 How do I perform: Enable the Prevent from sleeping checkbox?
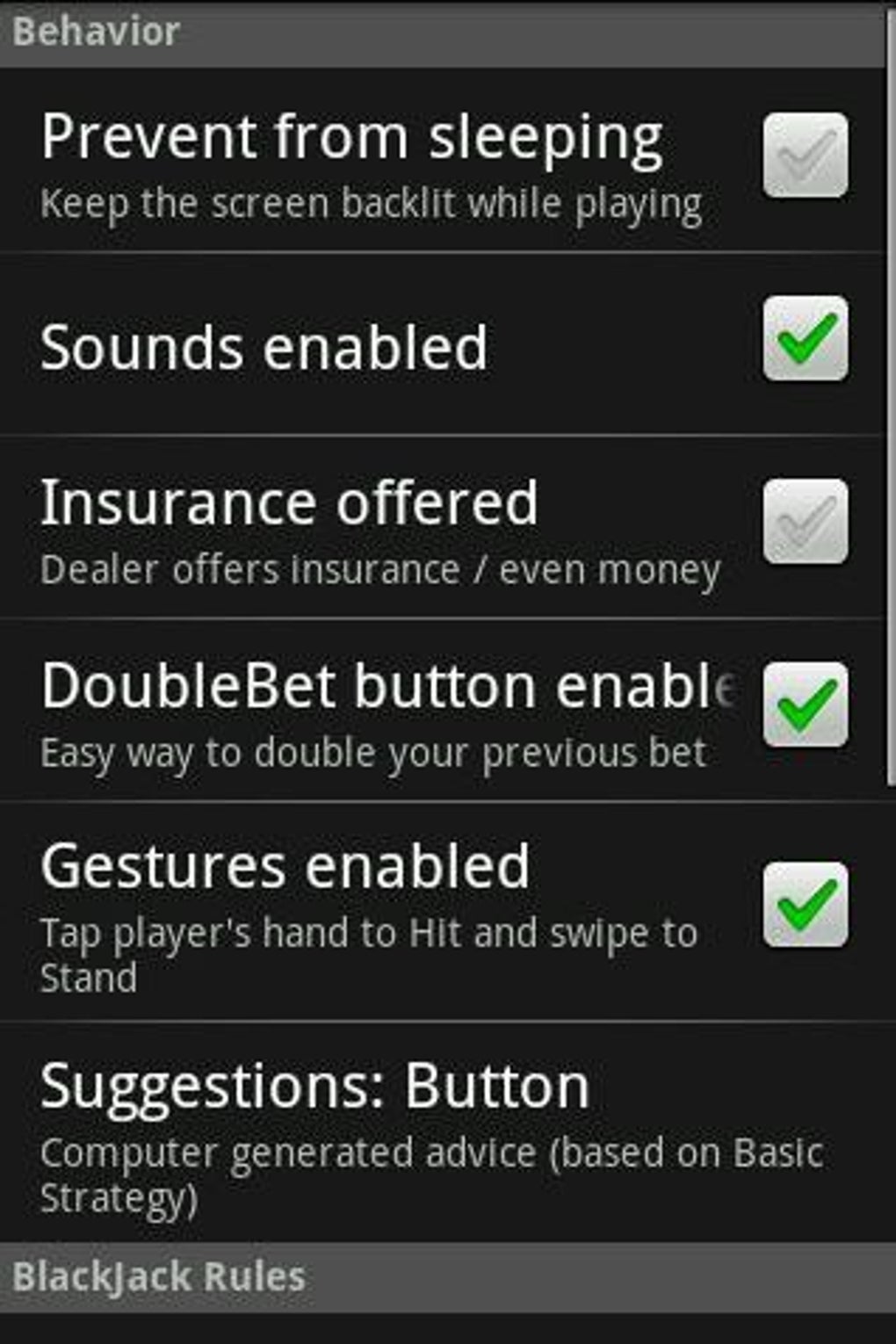805,155
